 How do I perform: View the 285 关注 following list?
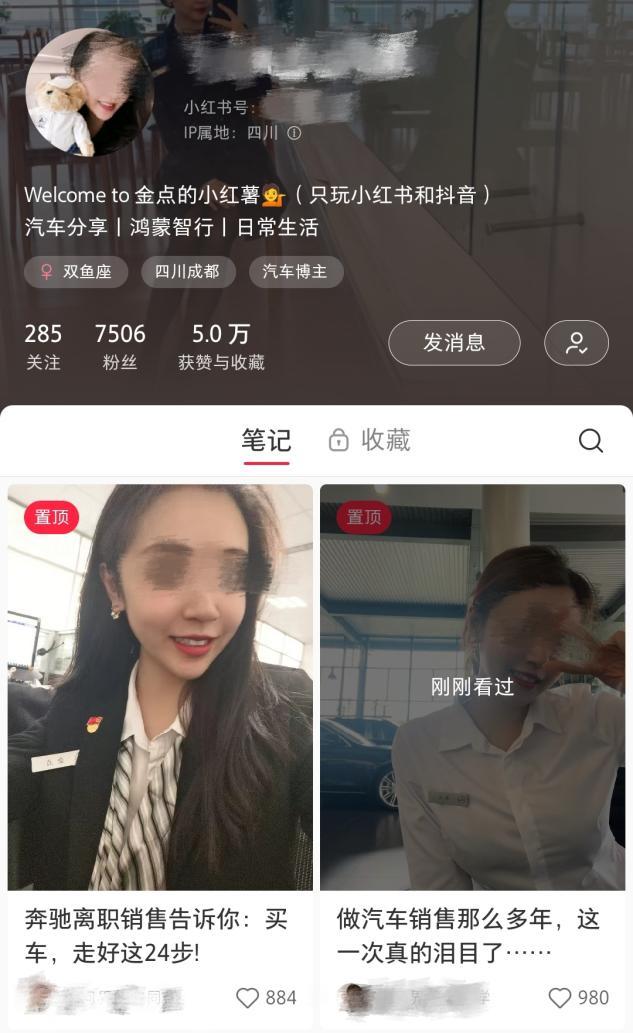point(43,346)
